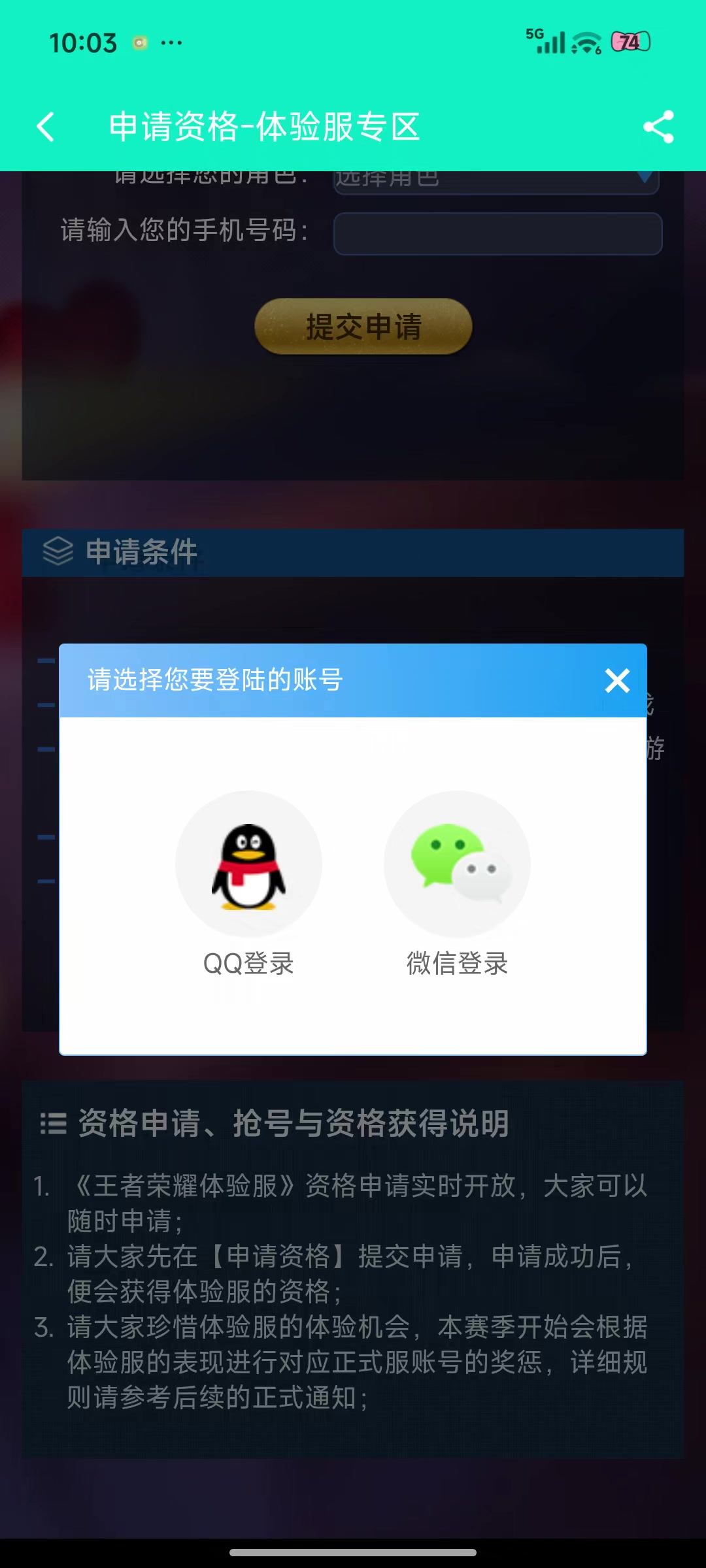Close the account login dialog
This screenshot has height=1568, width=706.
pyautogui.click(x=617, y=681)
